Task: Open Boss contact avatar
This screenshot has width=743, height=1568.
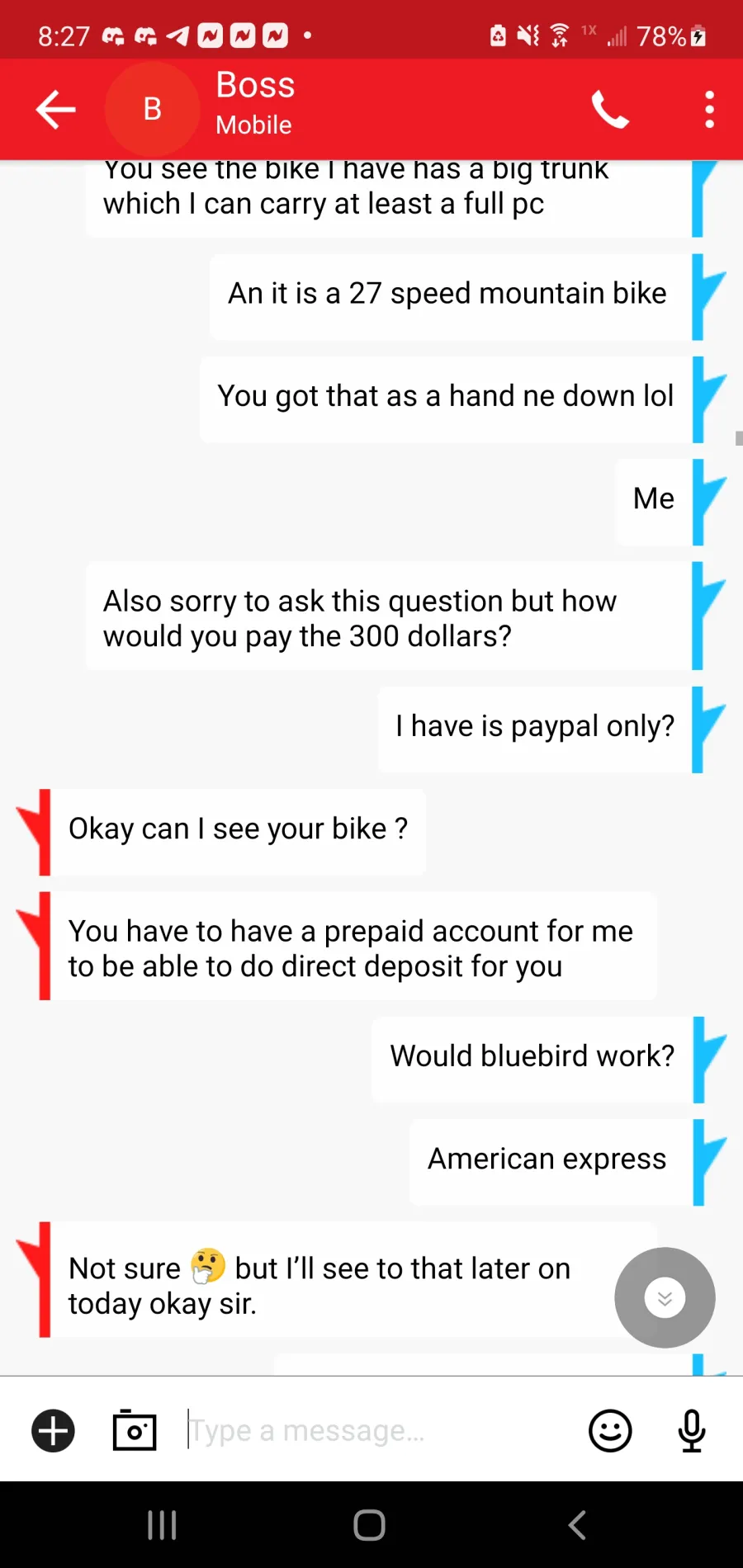Action: coord(153,109)
